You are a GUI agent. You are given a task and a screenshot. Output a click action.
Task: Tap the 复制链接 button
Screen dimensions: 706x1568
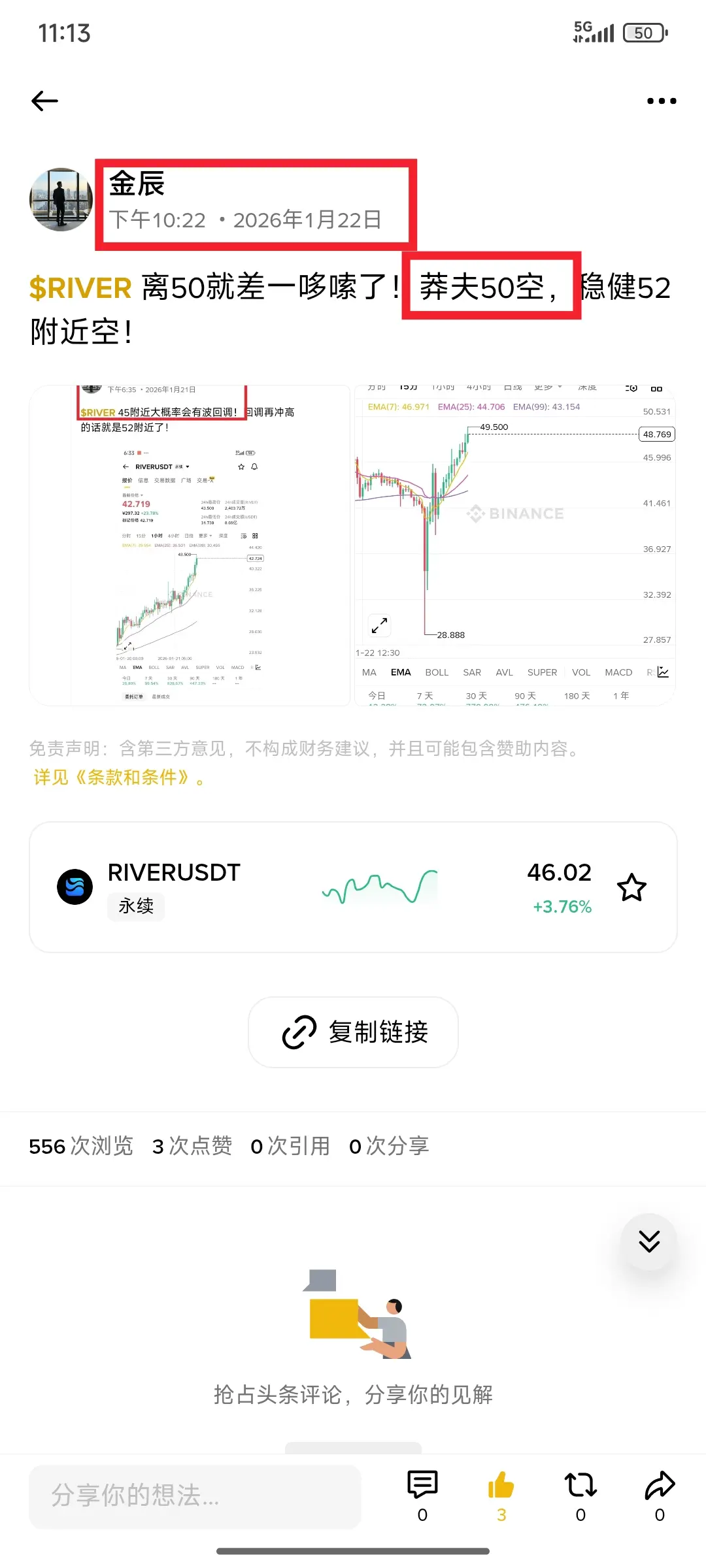[x=353, y=1032]
